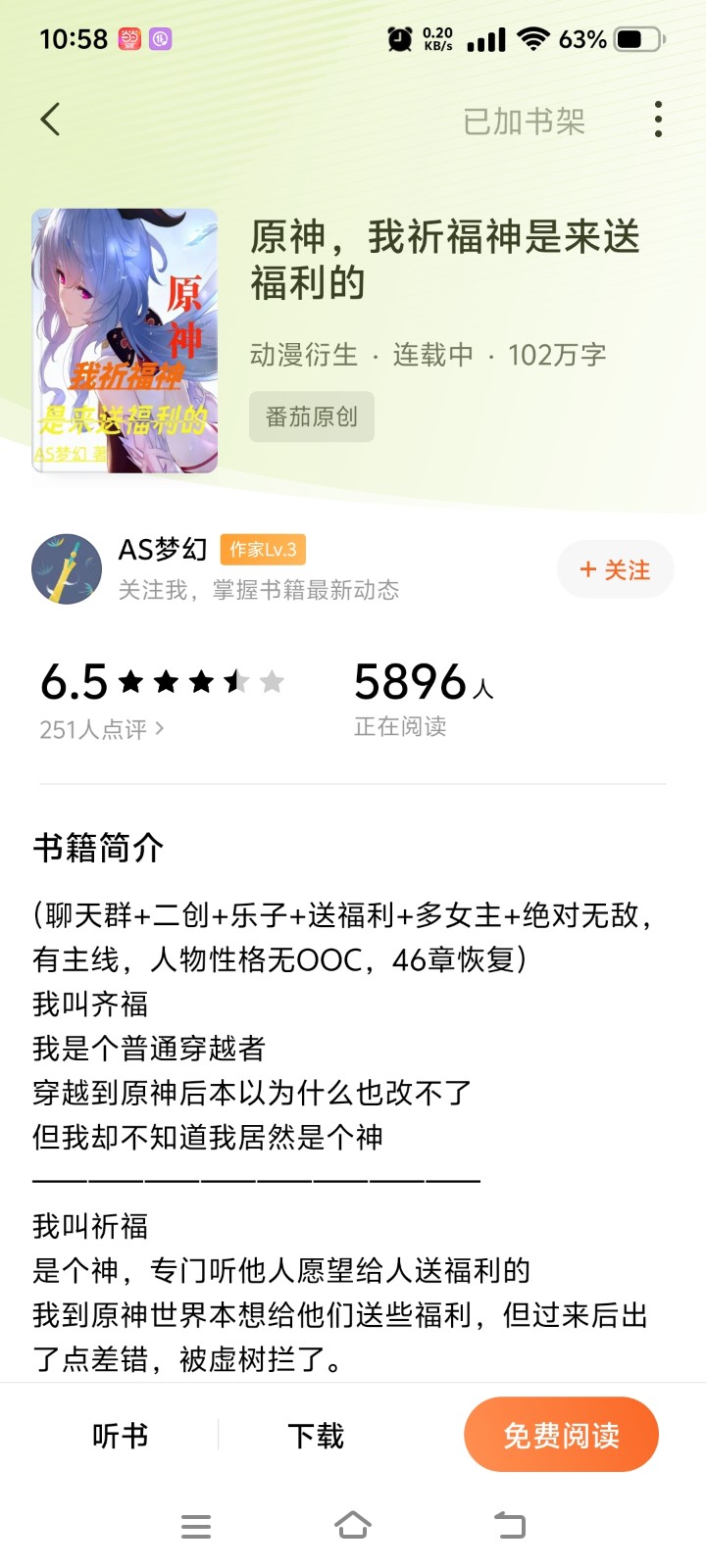Start reading via 免费阅读
The image size is (706, 1568).
[561, 1436]
